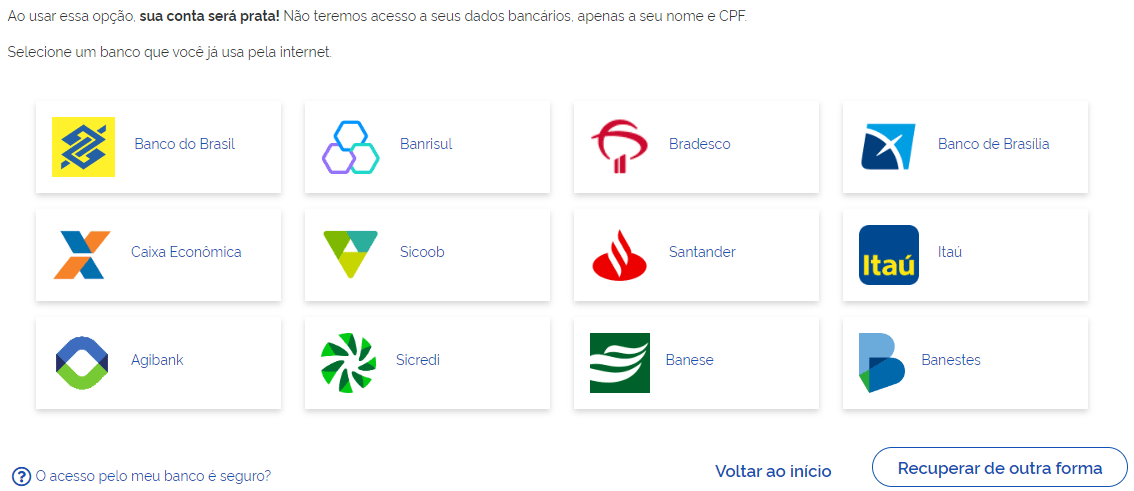Screen dimensions: 1134x491
Task: Choose the Banrisul bank card
Action: (427, 145)
